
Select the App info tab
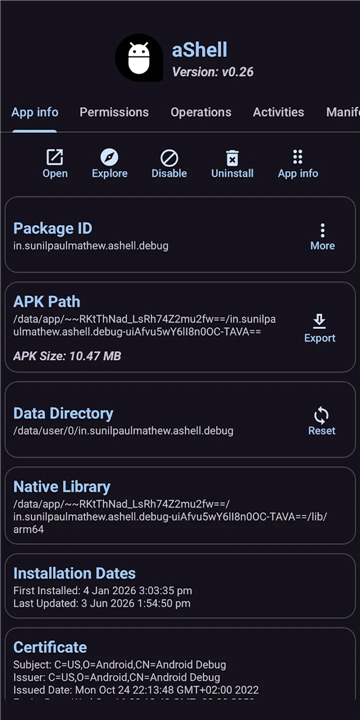(35, 112)
